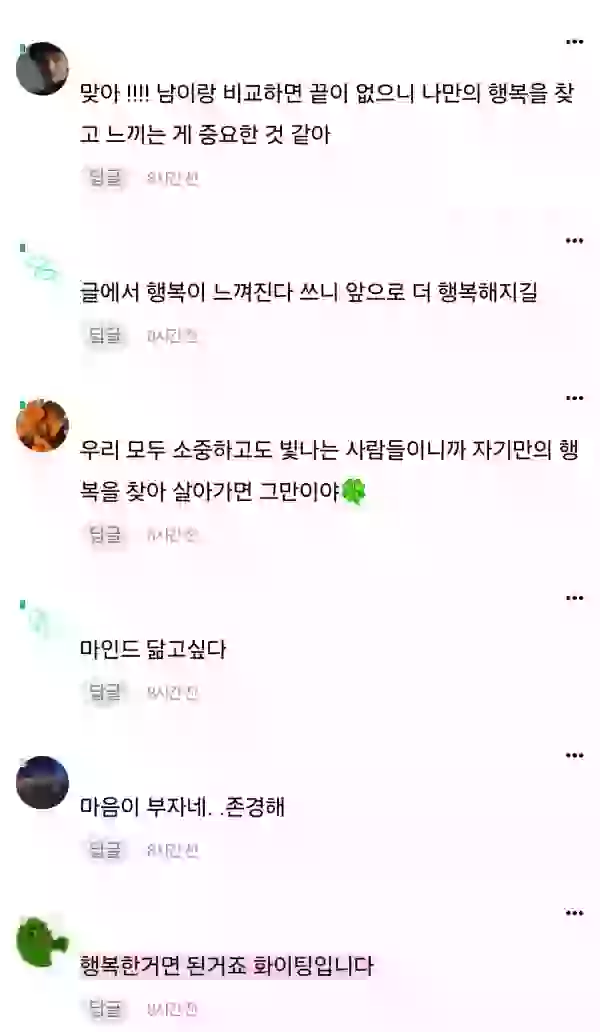Open more options for "글에서 행복이 느껴진다" comment

click(x=574, y=241)
